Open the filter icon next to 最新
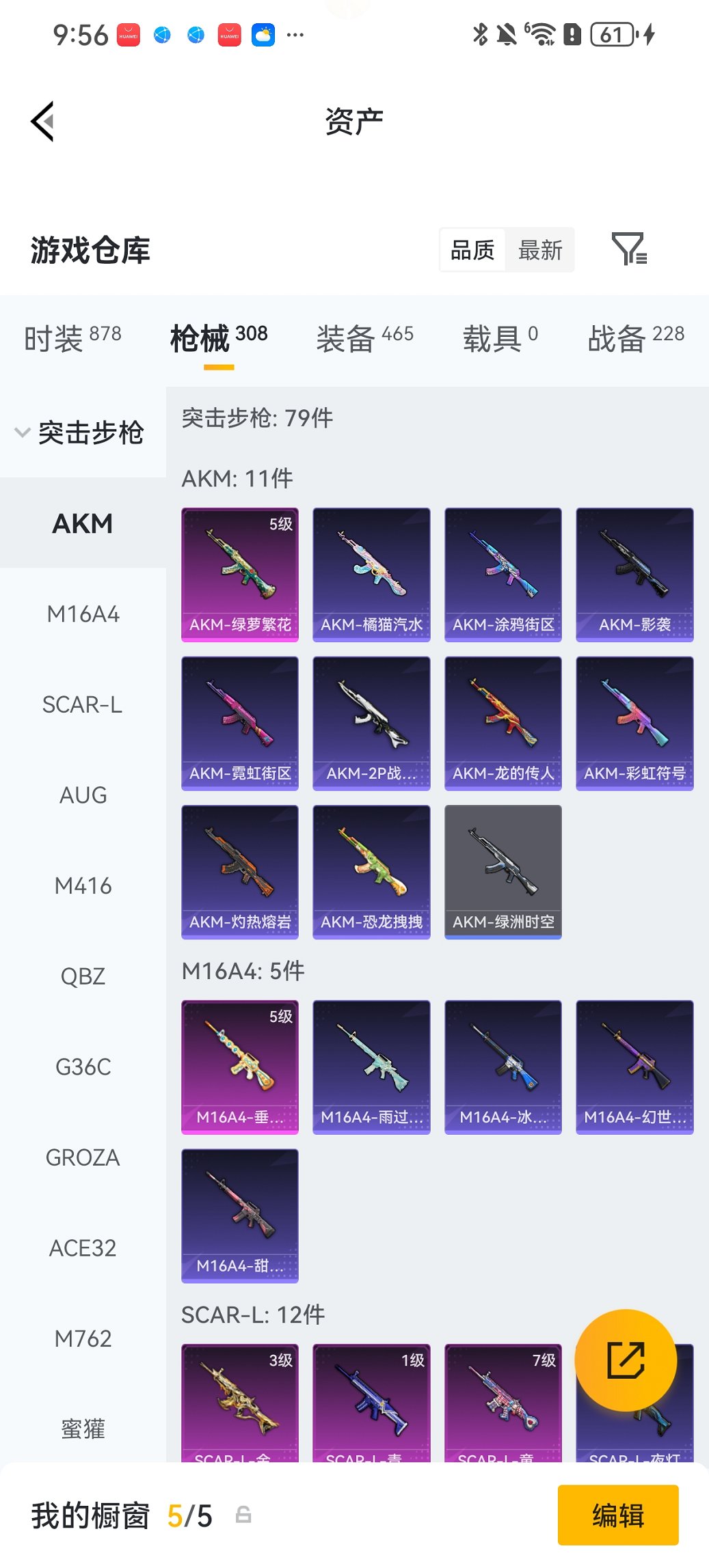This screenshot has width=709, height=1568. (x=628, y=249)
